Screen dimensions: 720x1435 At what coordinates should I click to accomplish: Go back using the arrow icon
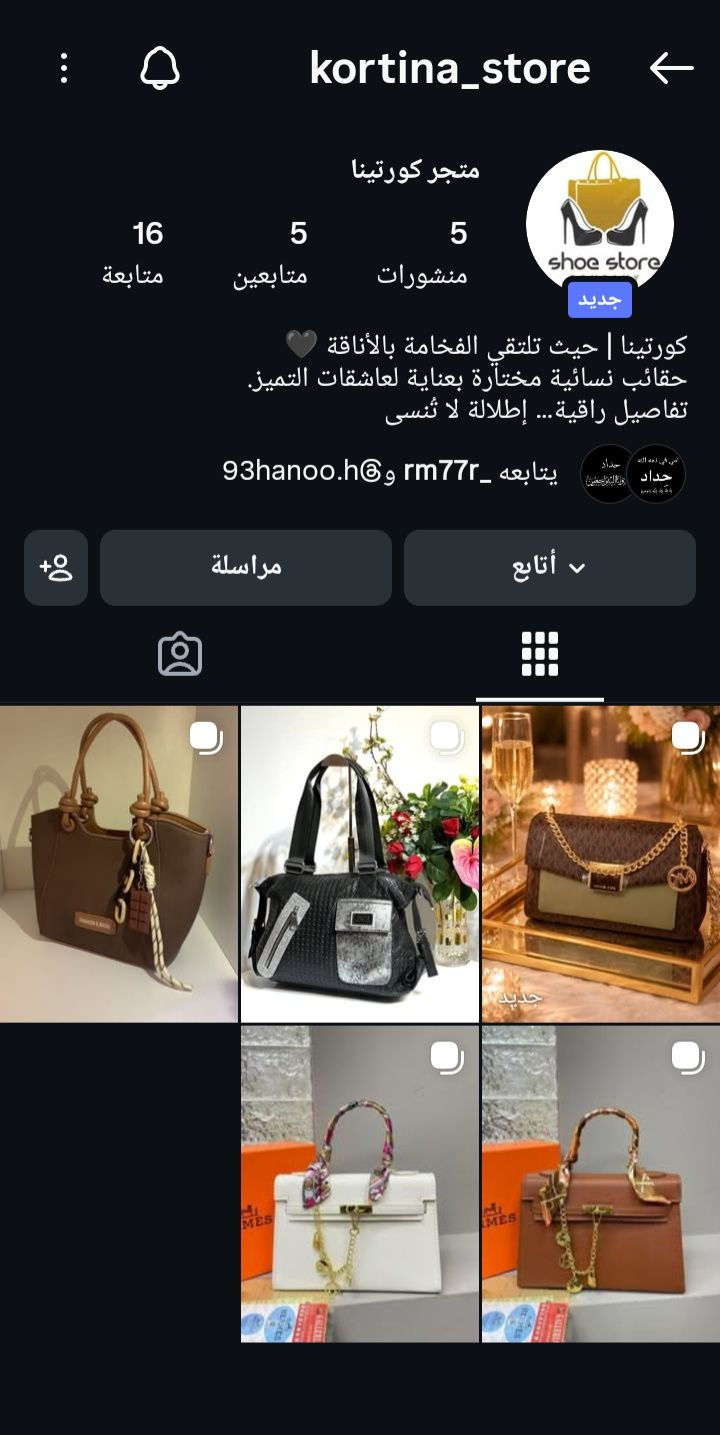coord(671,68)
